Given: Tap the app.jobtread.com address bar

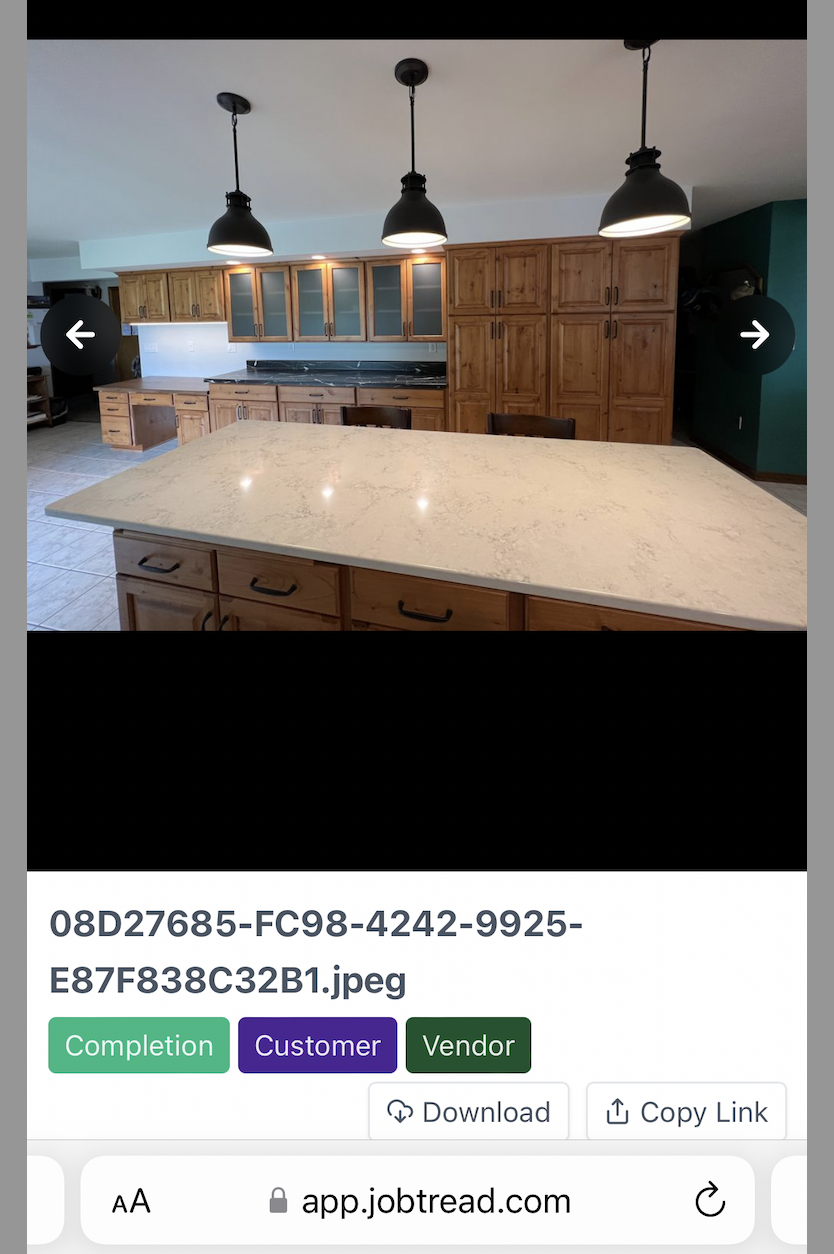Looking at the screenshot, I should point(435,1201).
